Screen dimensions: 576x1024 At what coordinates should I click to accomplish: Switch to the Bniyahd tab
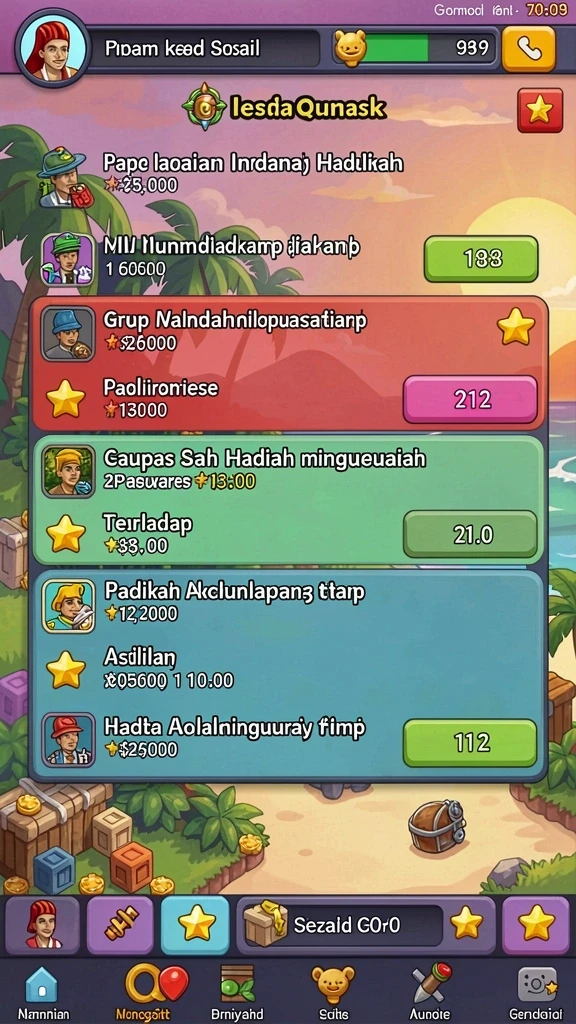point(238,993)
